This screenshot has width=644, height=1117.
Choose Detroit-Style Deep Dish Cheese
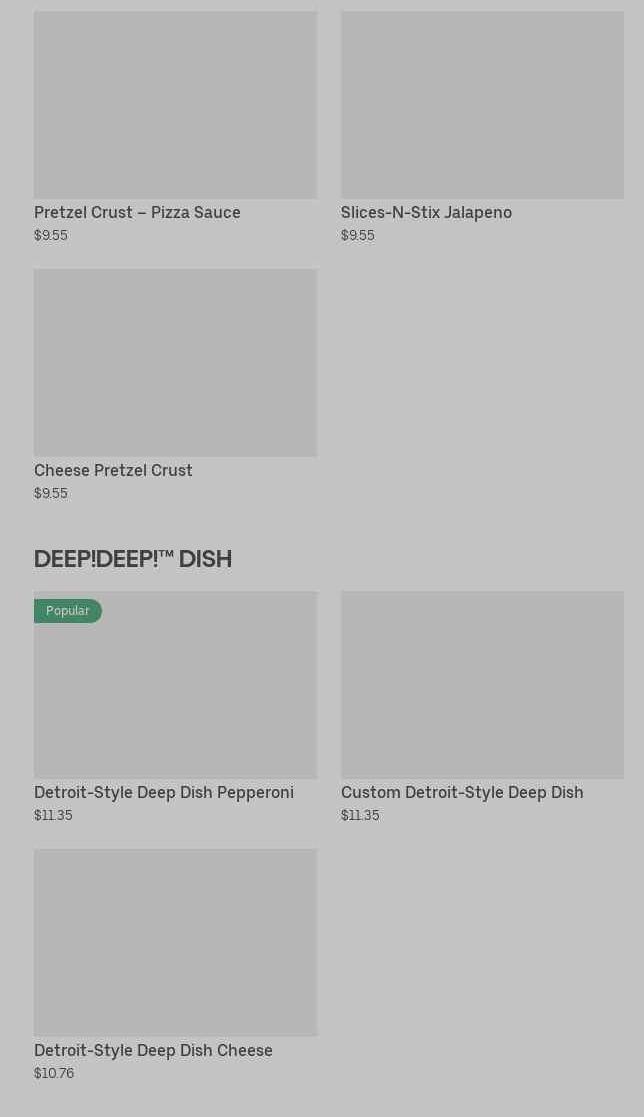175,965
